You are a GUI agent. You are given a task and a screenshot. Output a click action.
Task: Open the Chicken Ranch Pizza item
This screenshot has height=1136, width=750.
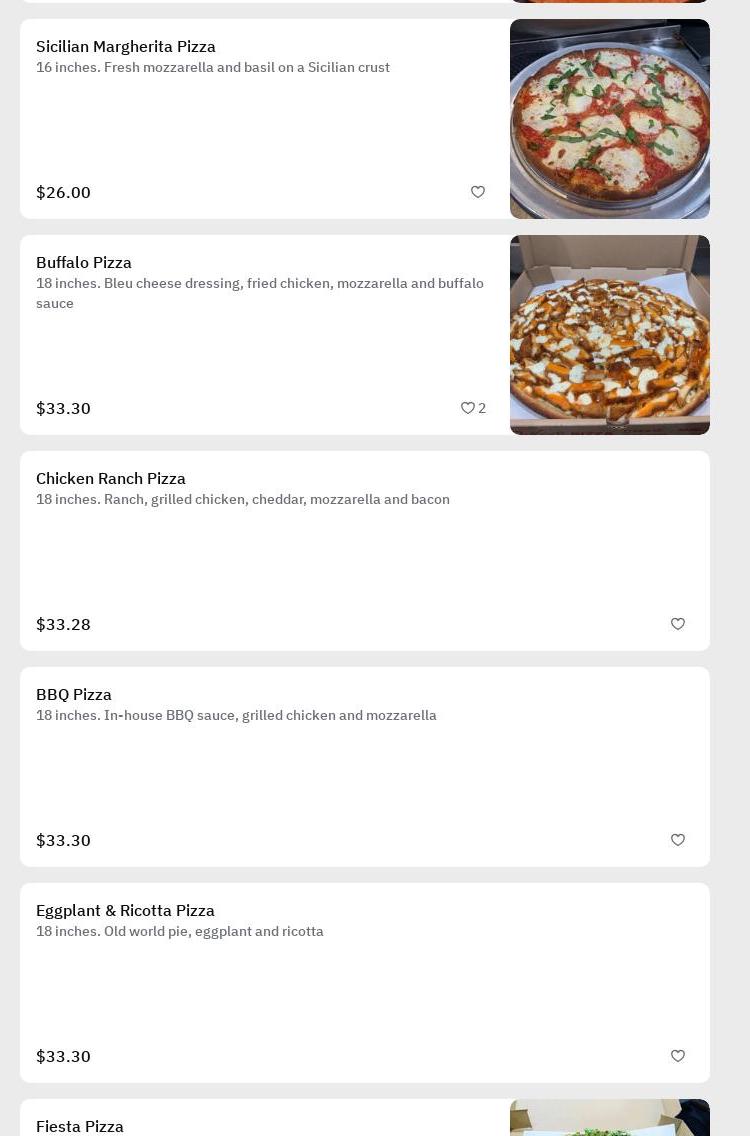click(111, 479)
